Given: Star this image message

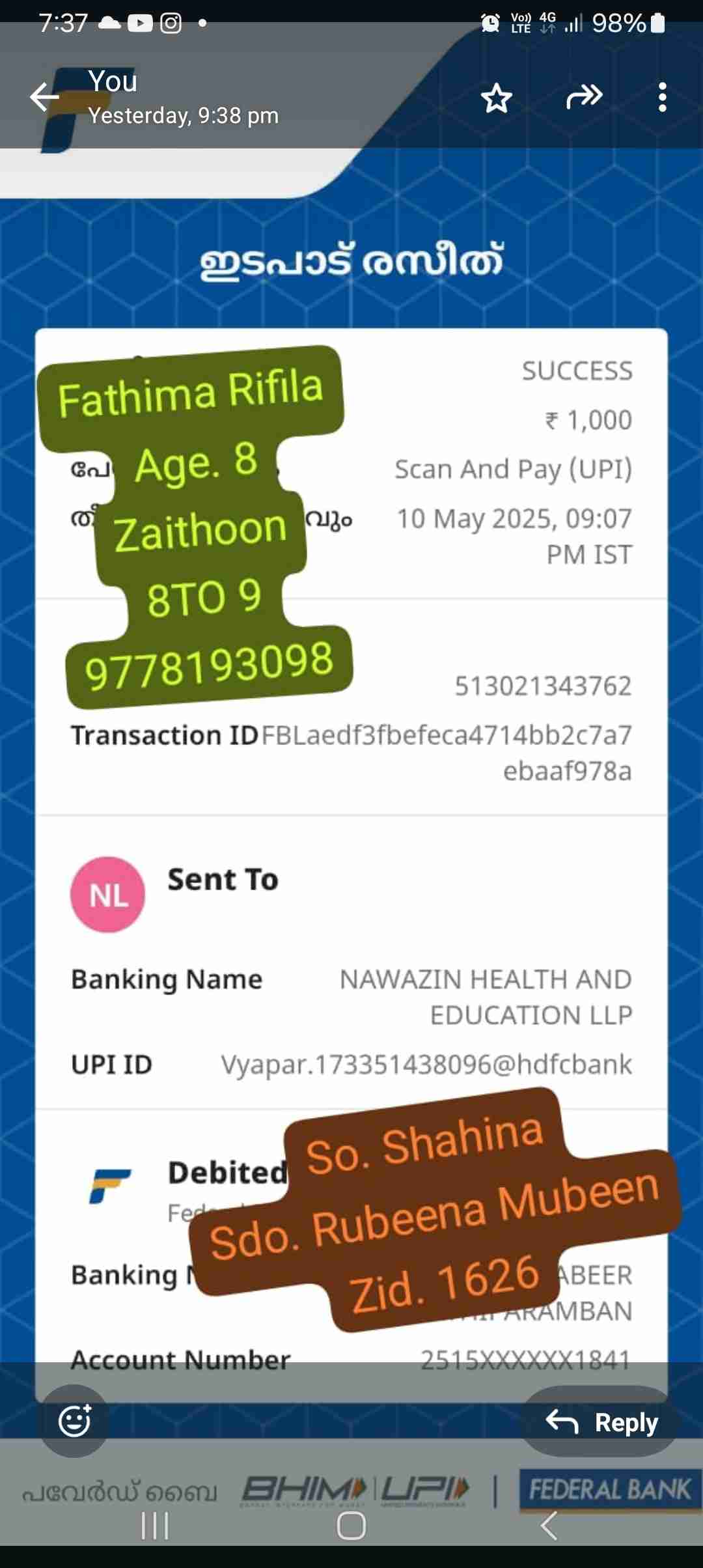Looking at the screenshot, I should (x=497, y=98).
